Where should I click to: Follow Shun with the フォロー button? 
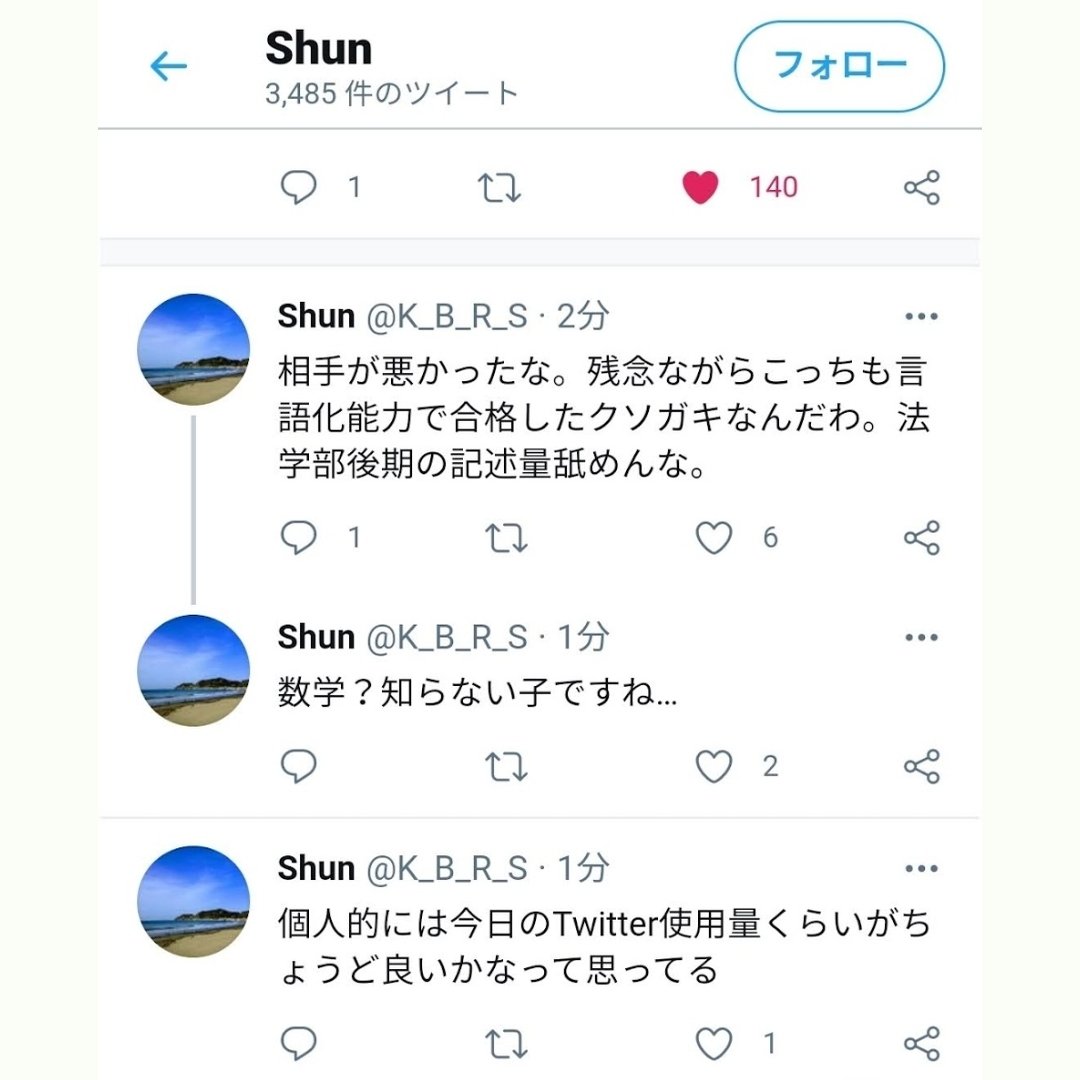840,66
